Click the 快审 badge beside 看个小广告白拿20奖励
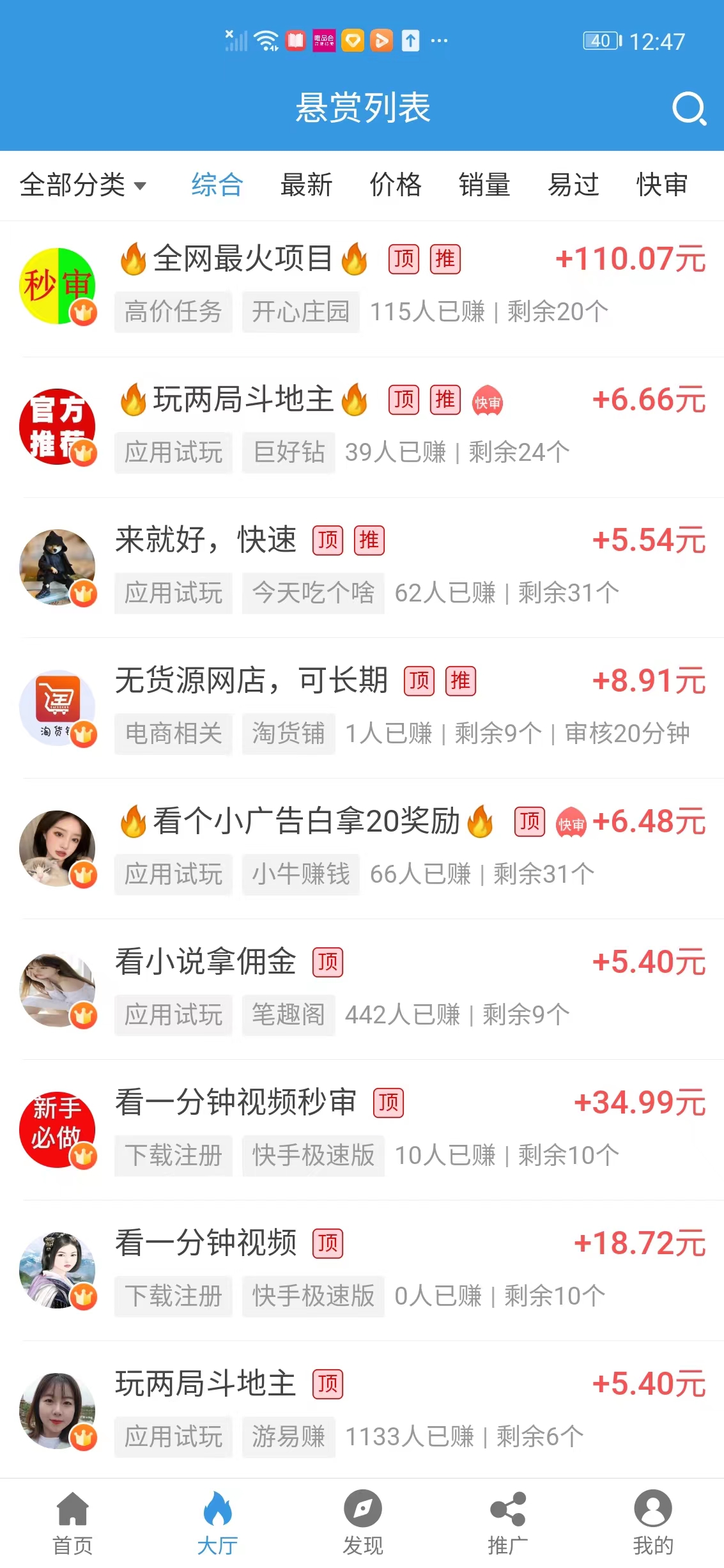The image size is (724, 1568). [x=569, y=825]
